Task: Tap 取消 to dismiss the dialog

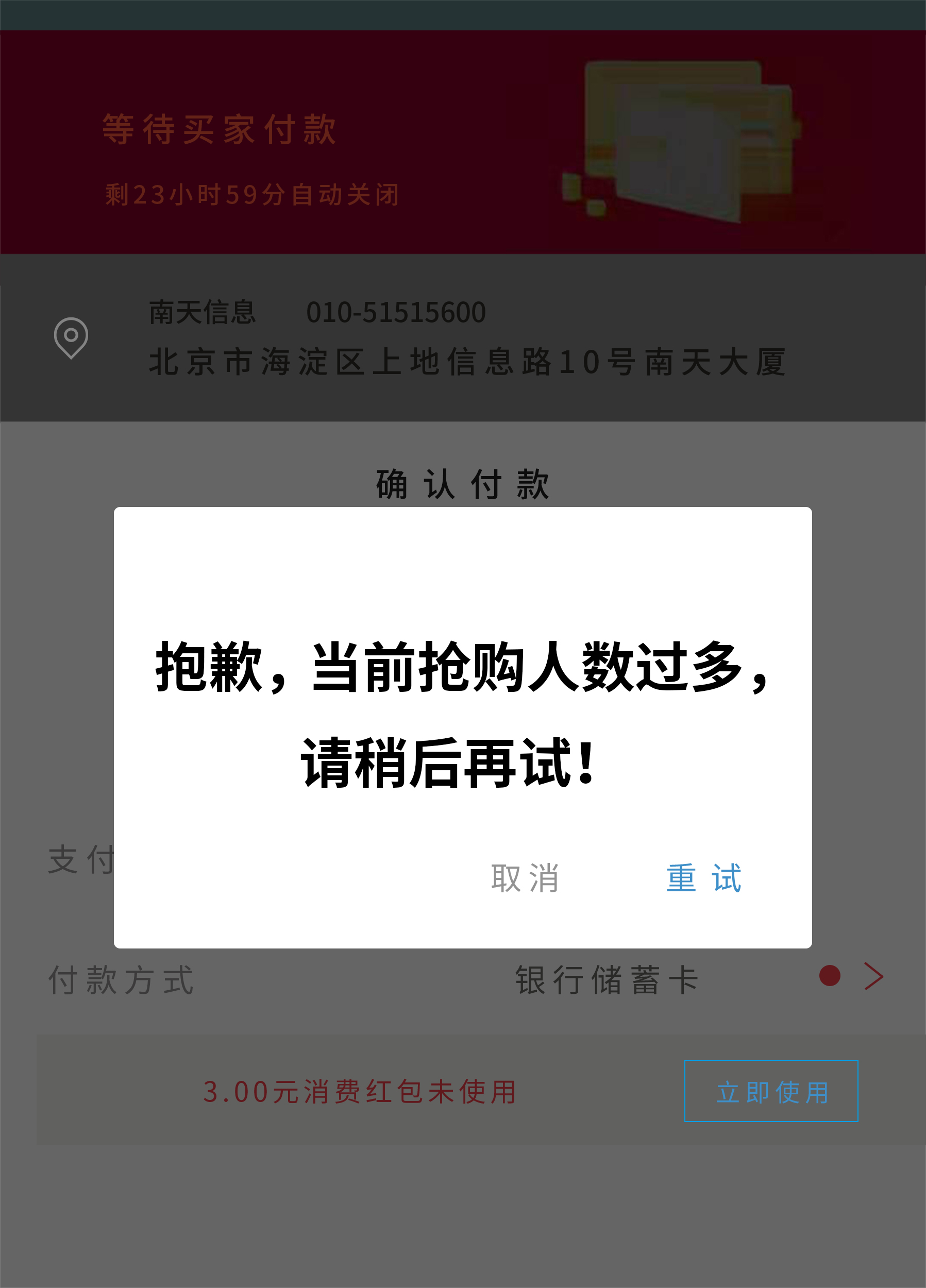Action: (525, 878)
